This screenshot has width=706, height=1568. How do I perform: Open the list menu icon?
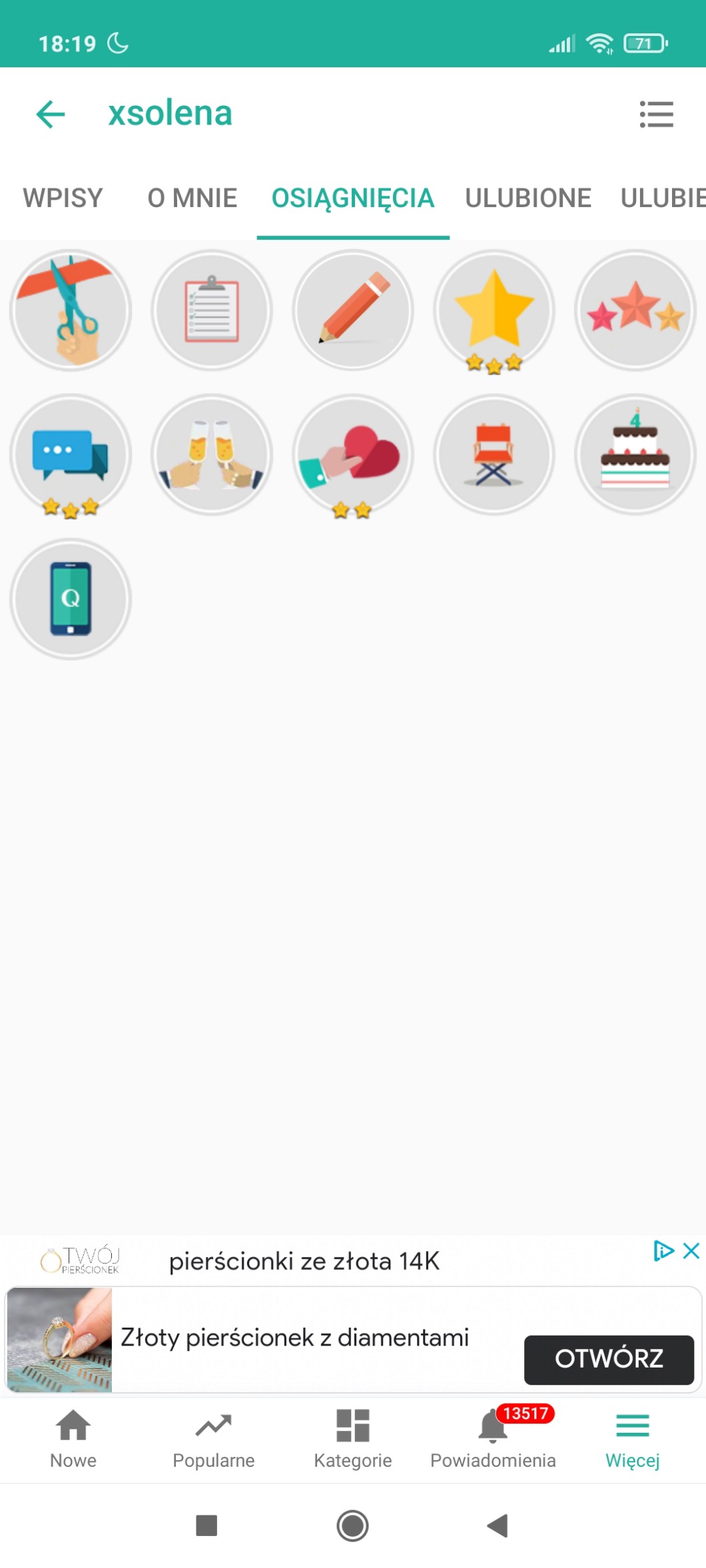pyautogui.click(x=656, y=114)
